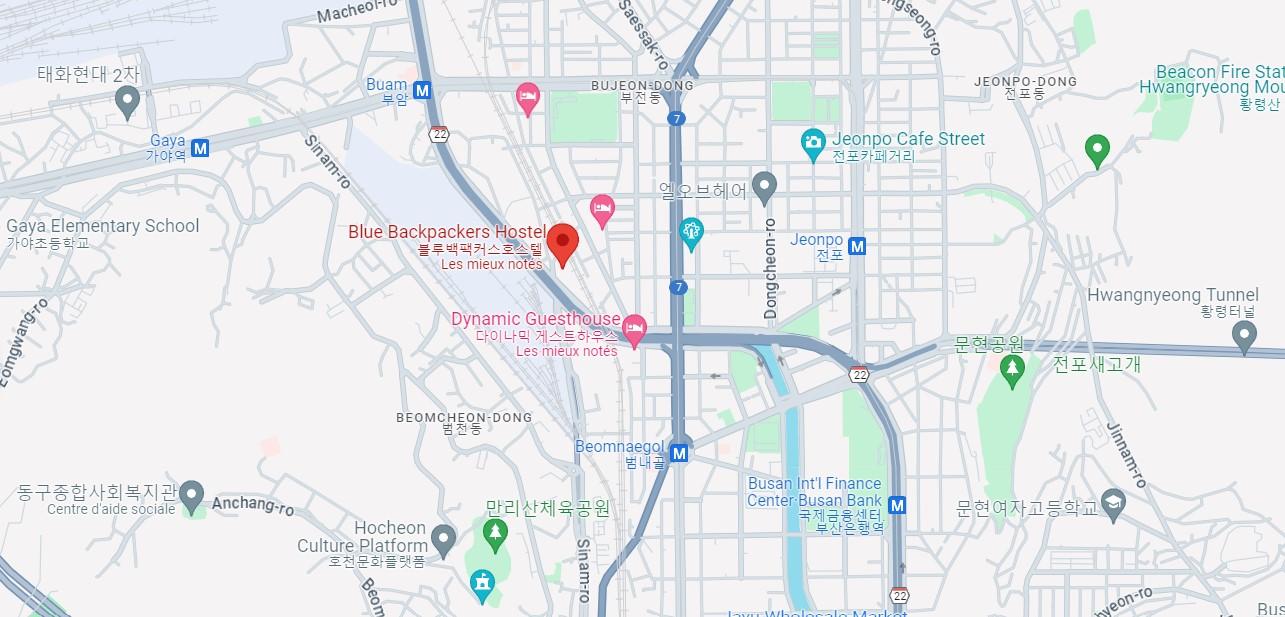Open the 태화현대 2차 location pin
Viewport: 1285px width, 617px height.
click(127, 99)
